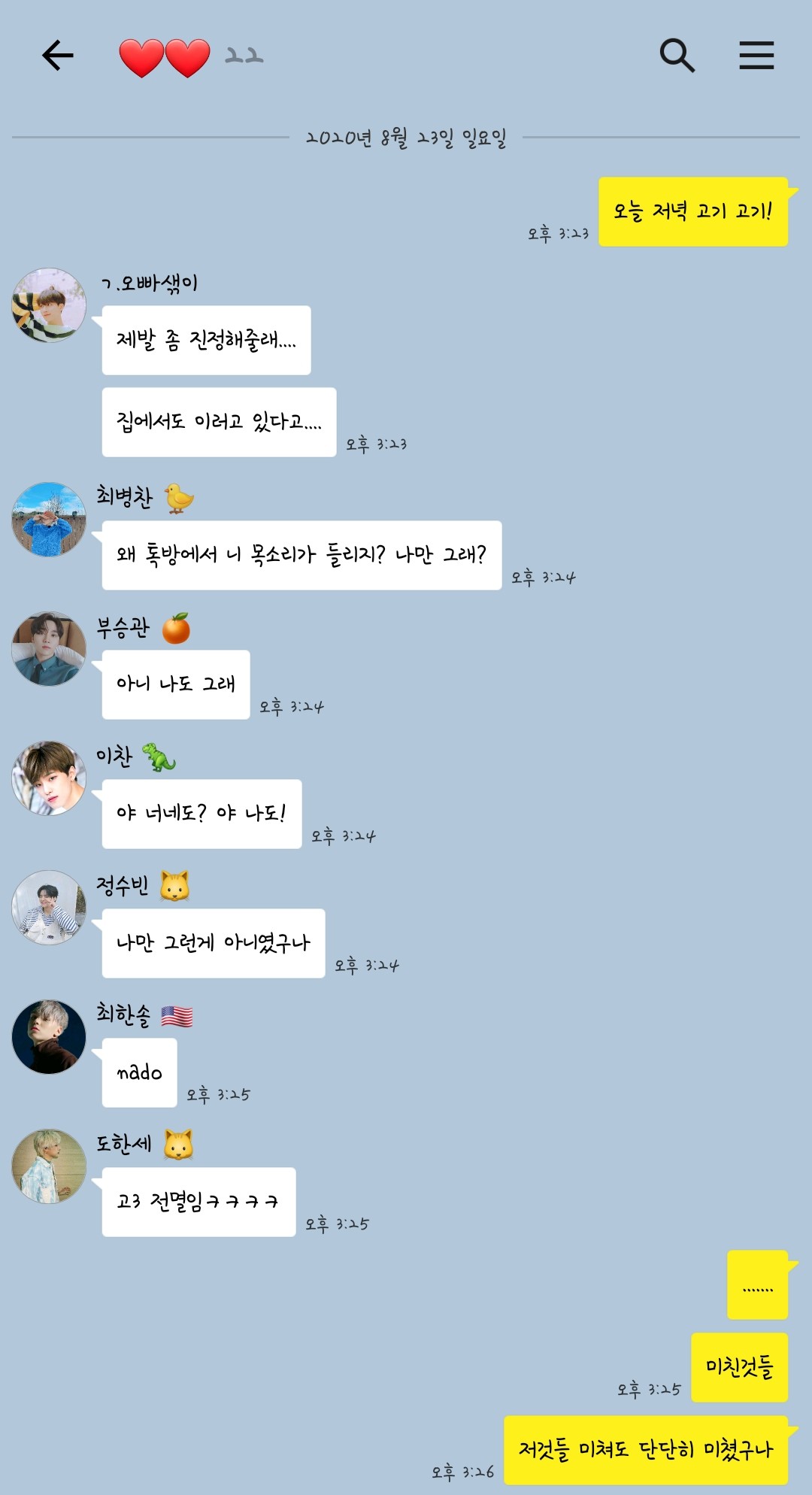Screen dimensions: 812x1495
Task: Open 부승관's profile avatar
Action: 49,649
